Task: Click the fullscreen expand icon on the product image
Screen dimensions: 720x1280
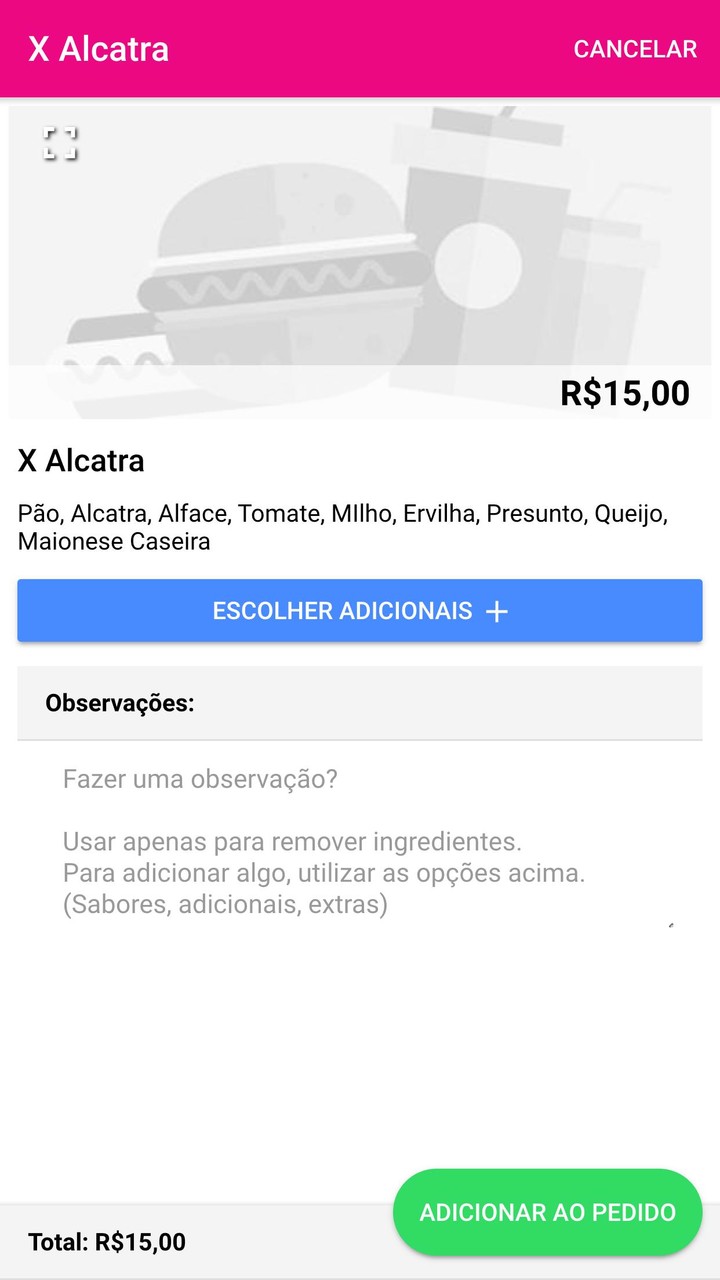Action: click(x=59, y=144)
